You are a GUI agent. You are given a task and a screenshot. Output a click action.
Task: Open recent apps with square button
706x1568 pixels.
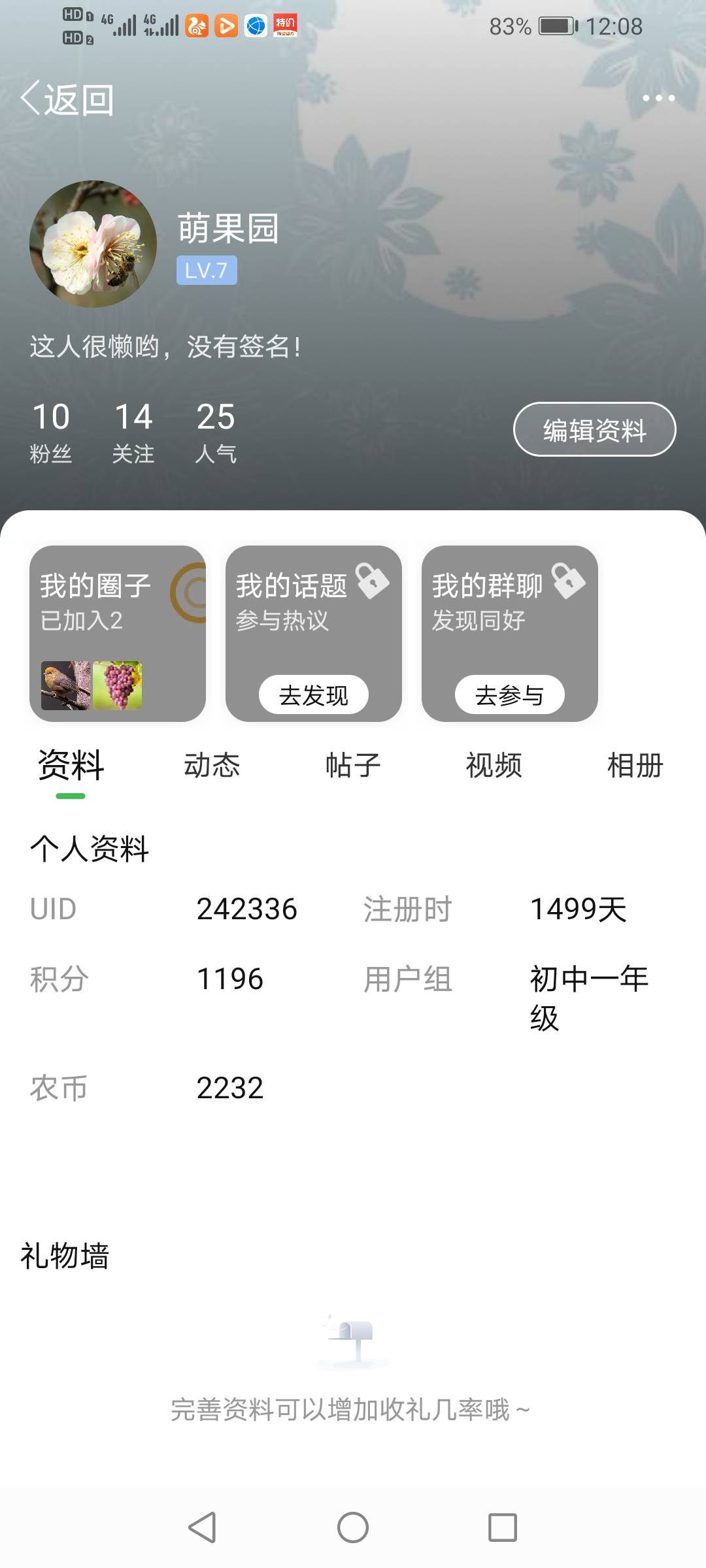coord(503,1527)
